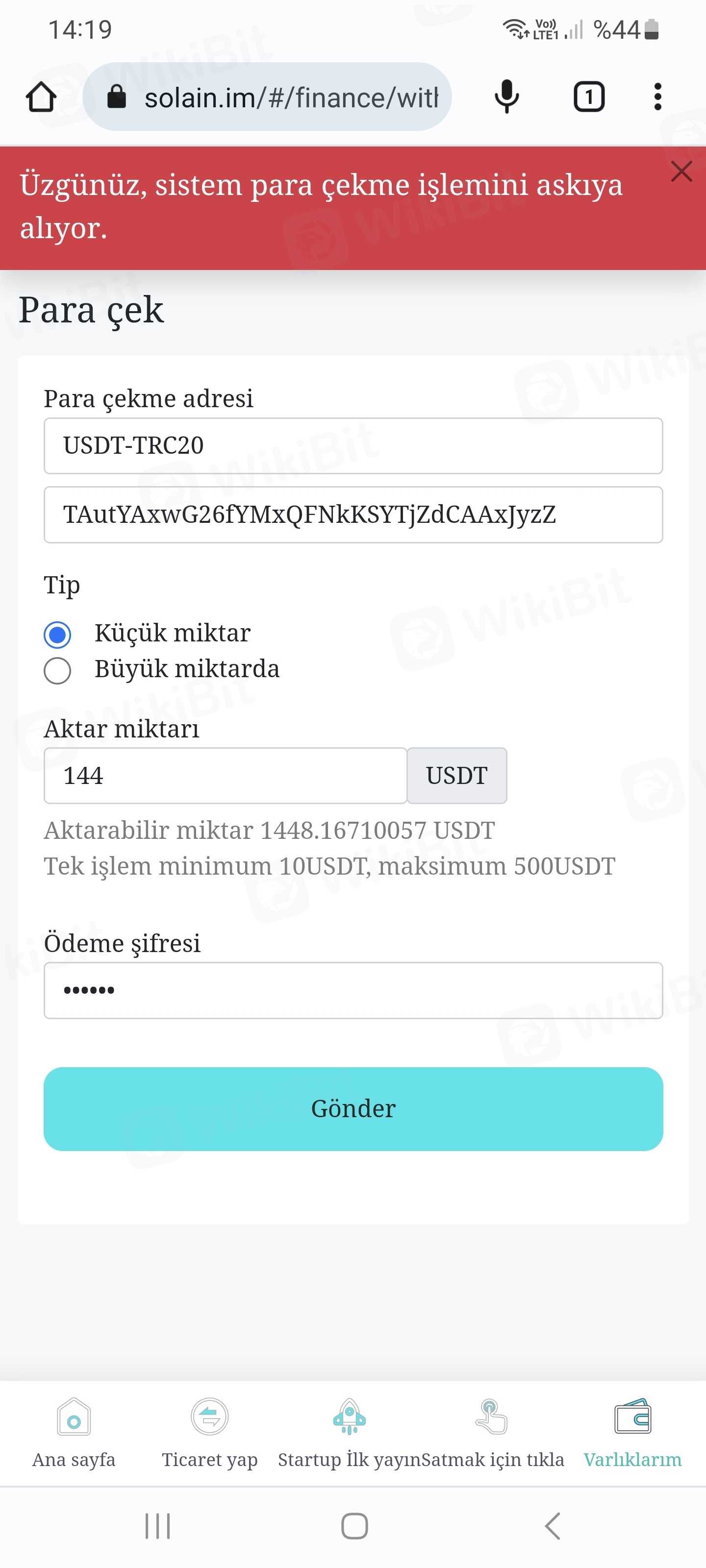Open the browser home page
Image resolution: width=706 pixels, height=1568 pixels.
[41, 97]
